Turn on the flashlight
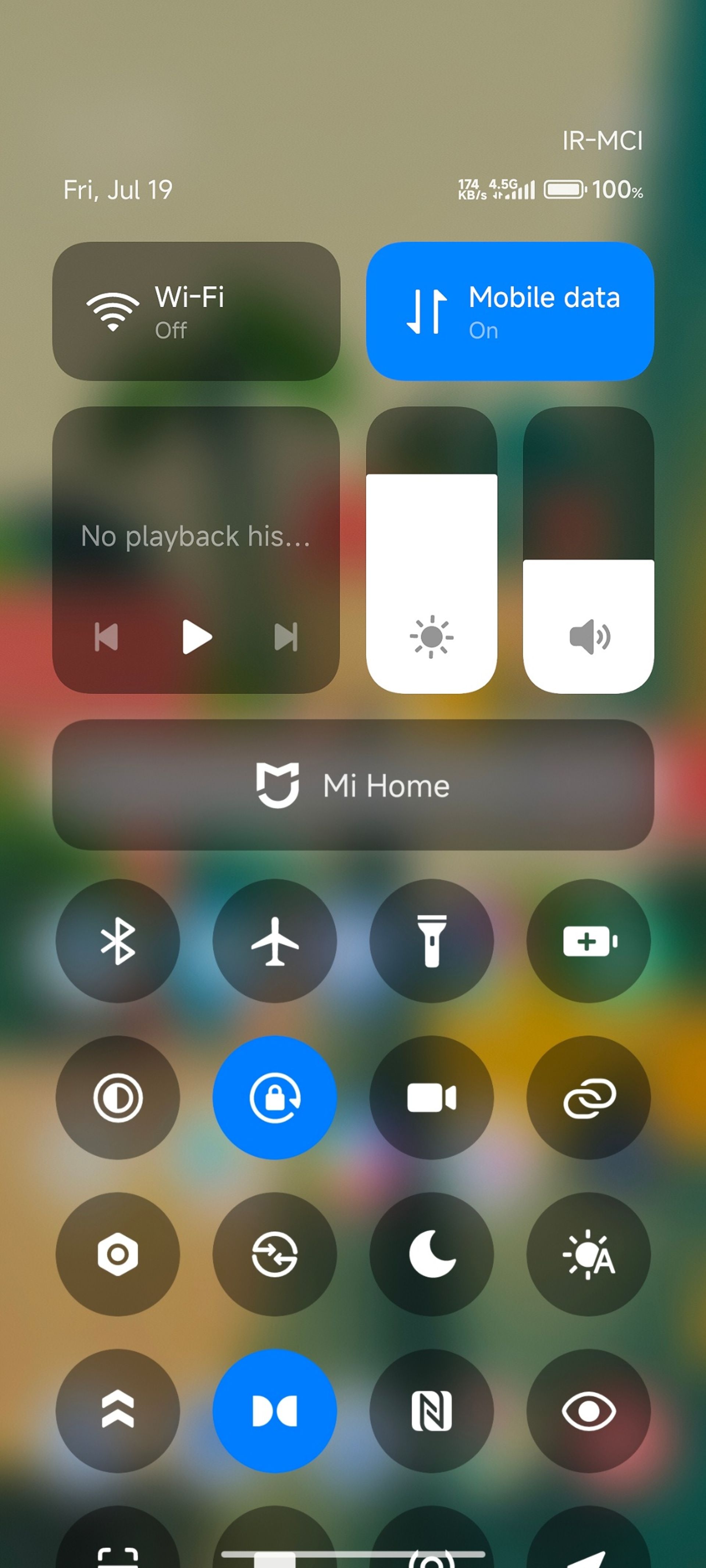Screen dimensions: 706x1568 click(x=431, y=941)
